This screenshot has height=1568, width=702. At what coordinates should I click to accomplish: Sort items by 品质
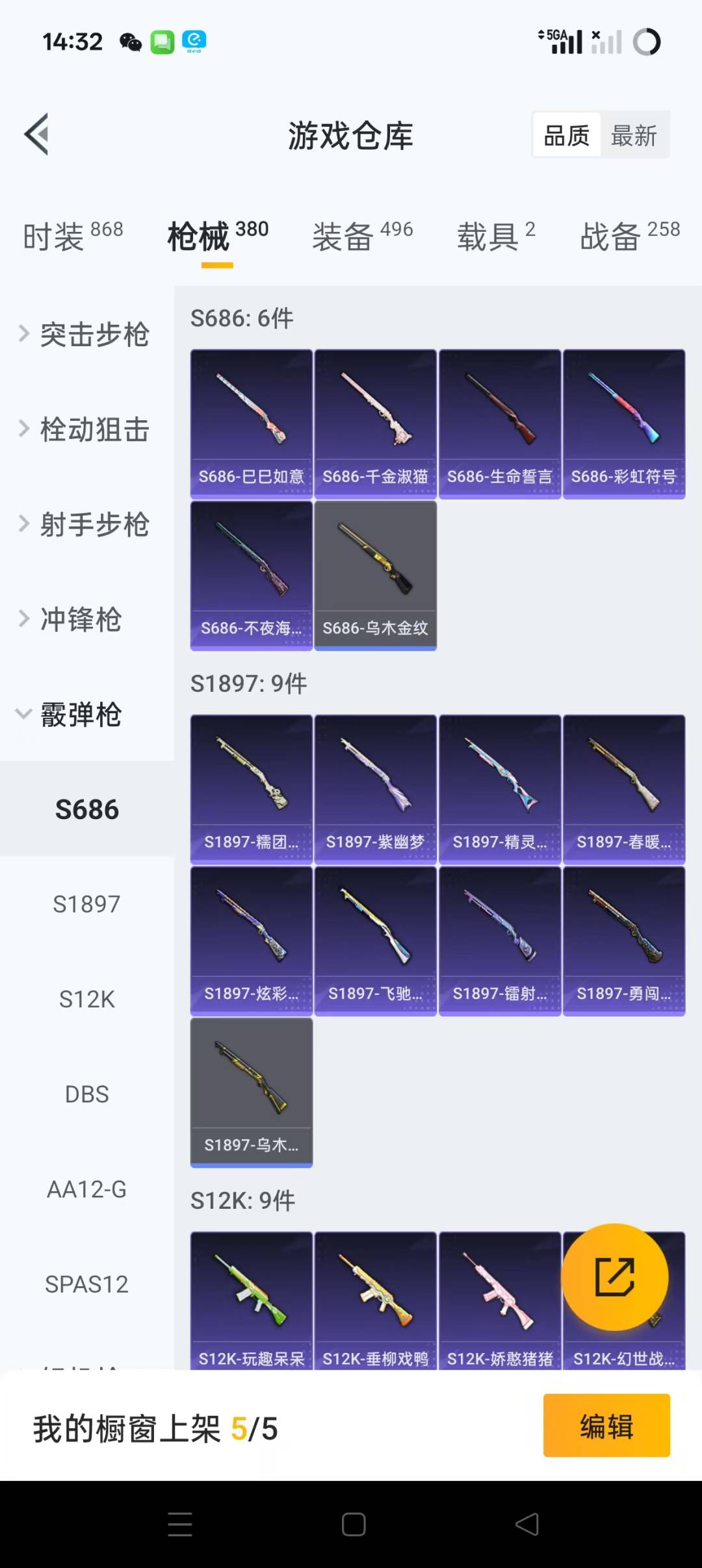(566, 136)
